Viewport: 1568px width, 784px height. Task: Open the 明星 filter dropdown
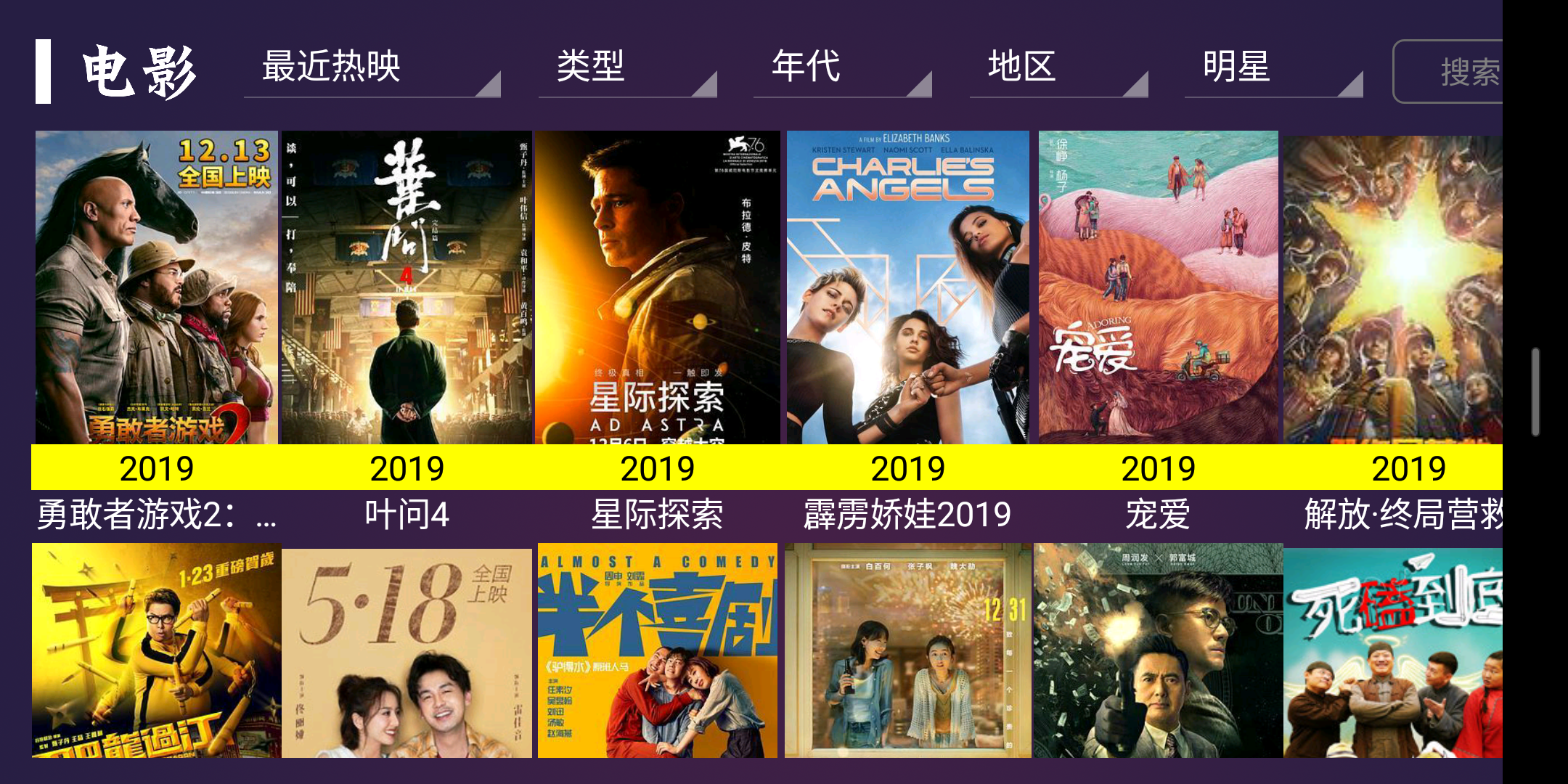point(1273,69)
